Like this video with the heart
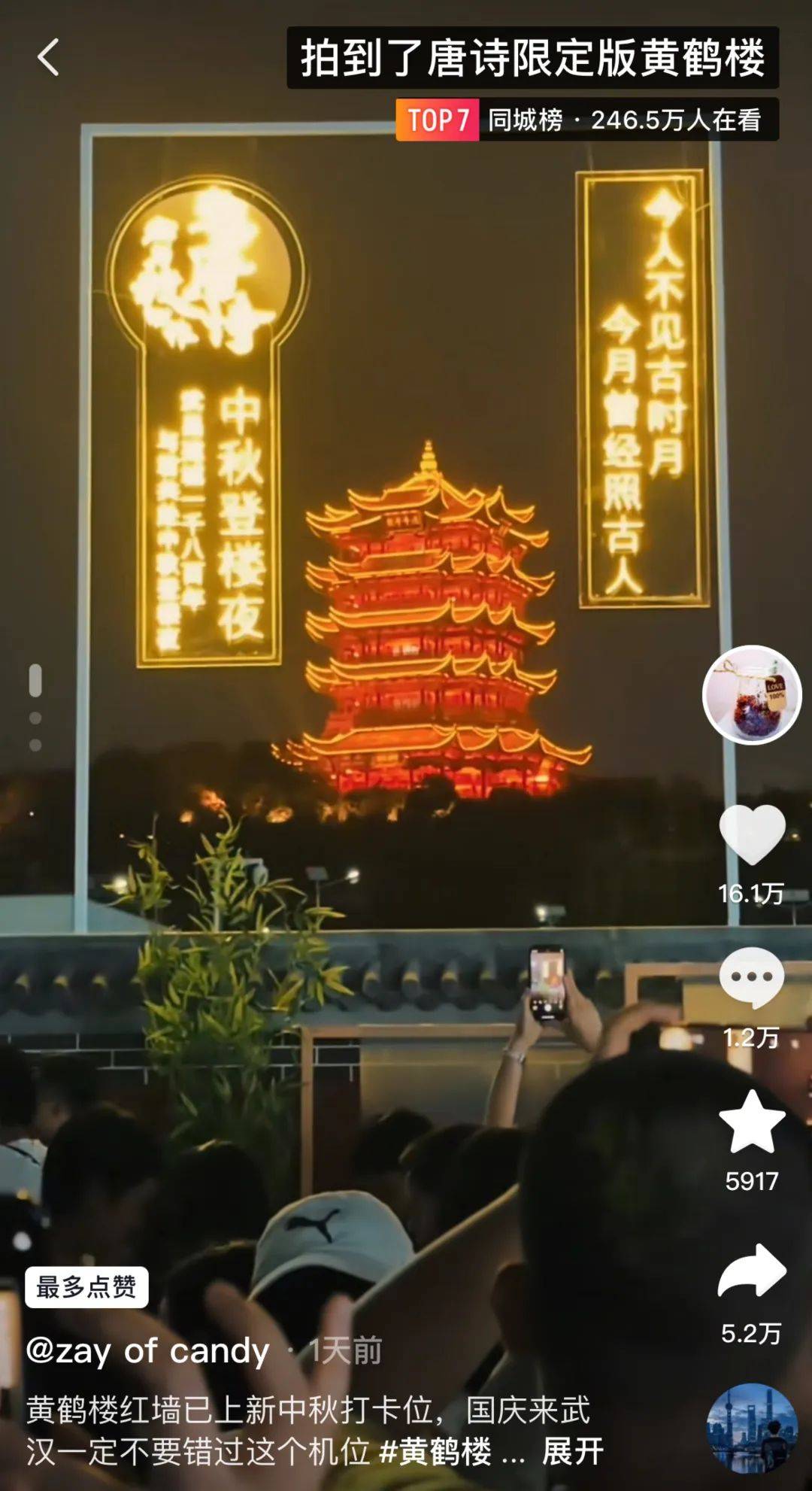The width and height of the screenshot is (812, 1491). point(752,835)
